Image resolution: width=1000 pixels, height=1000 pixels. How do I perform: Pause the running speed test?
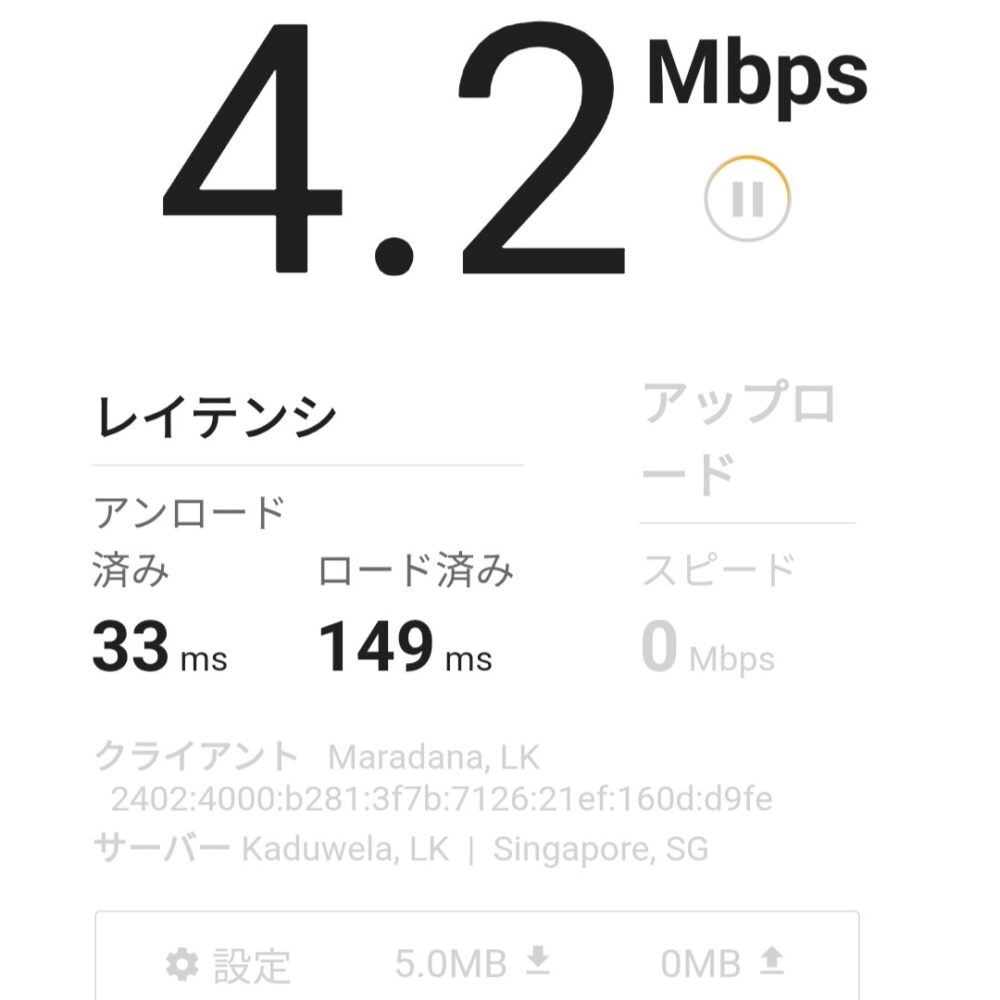pos(747,199)
